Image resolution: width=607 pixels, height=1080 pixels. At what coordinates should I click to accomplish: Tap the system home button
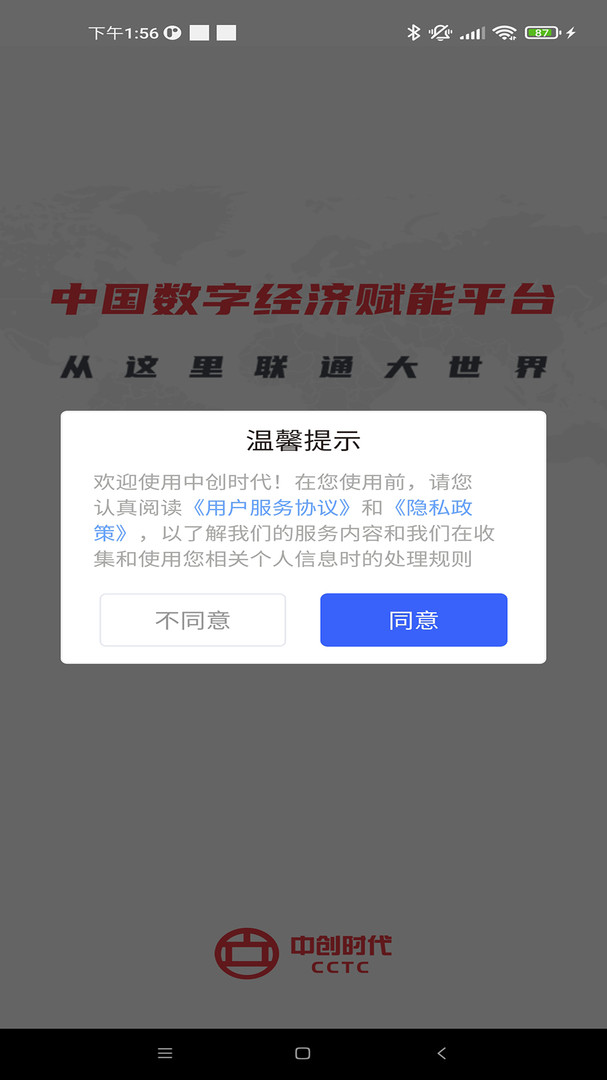(303, 1053)
